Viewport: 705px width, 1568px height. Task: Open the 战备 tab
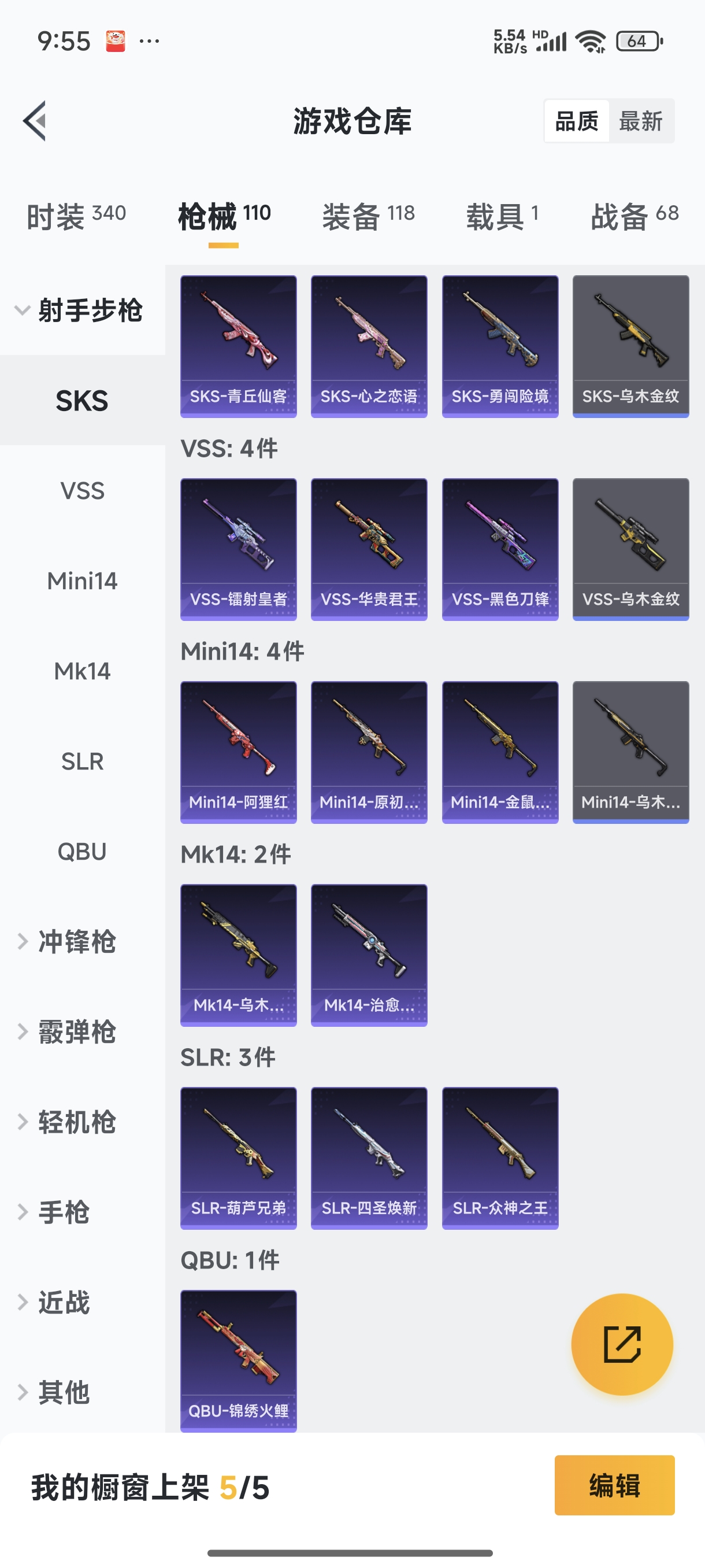click(634, 217)
